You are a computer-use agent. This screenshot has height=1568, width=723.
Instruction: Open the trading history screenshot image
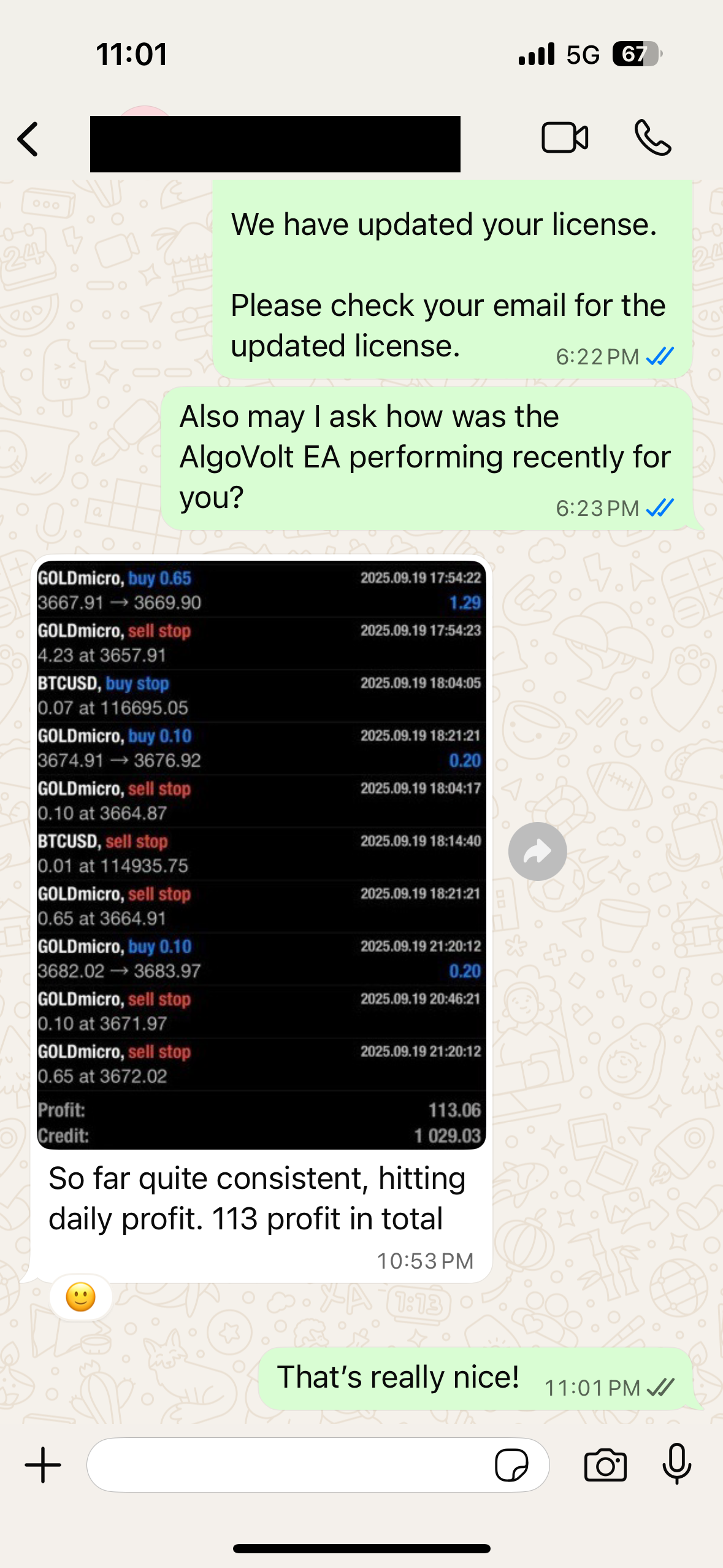pyautogui.click(x=261, y=854)
